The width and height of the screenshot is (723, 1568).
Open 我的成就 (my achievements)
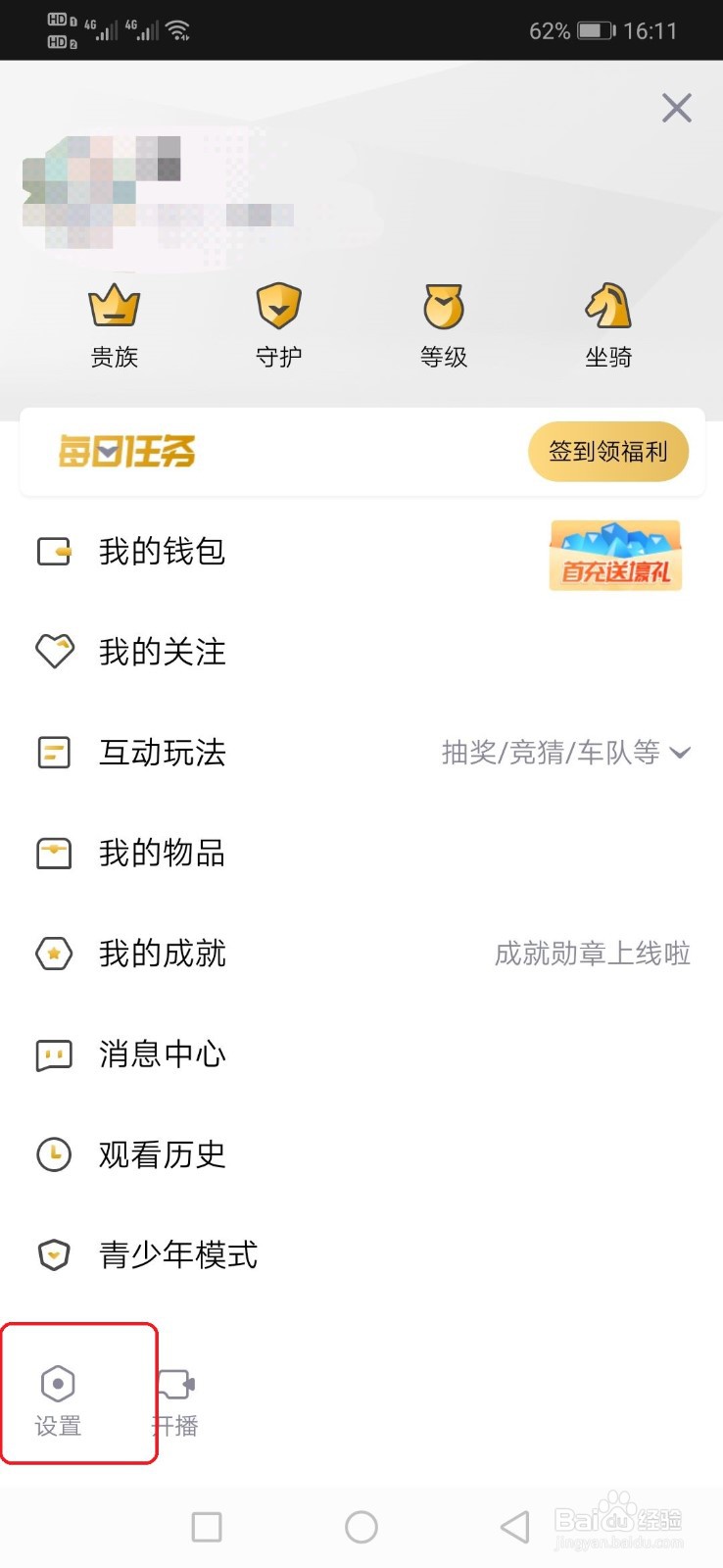162,954
